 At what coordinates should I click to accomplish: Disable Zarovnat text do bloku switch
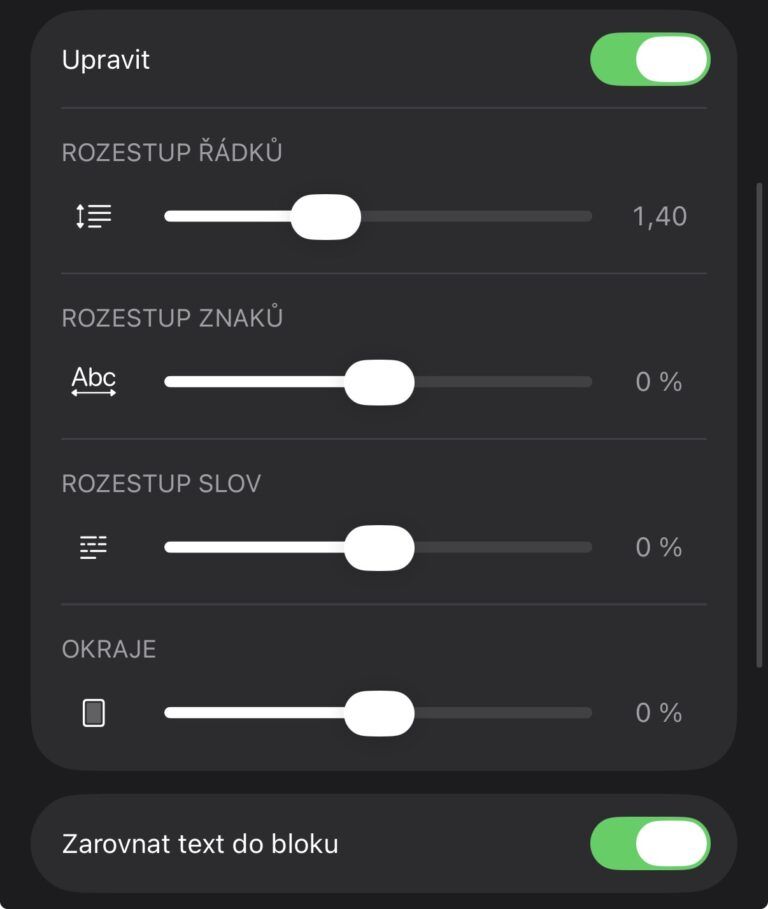pos(650,843)
